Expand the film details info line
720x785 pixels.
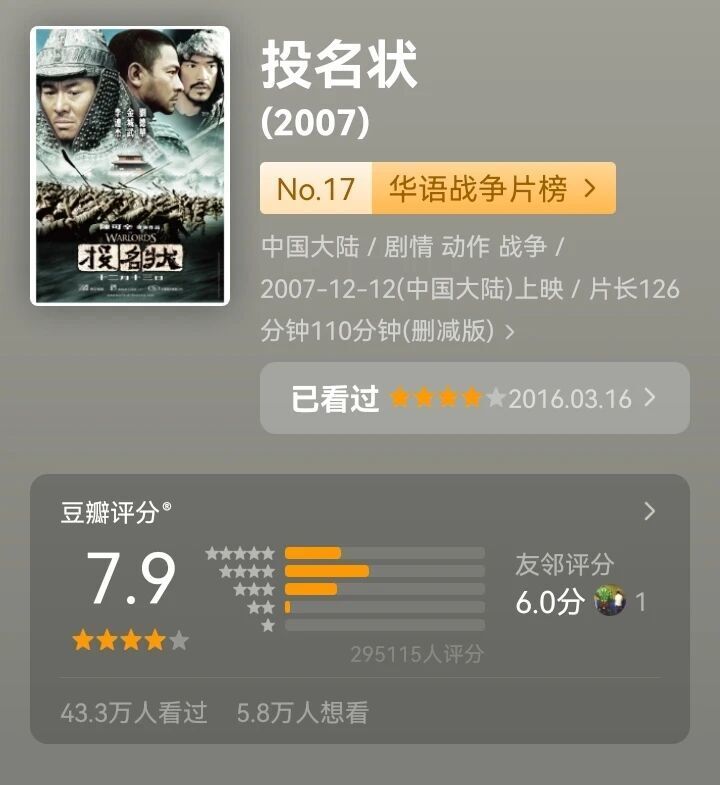click(510, 332)
